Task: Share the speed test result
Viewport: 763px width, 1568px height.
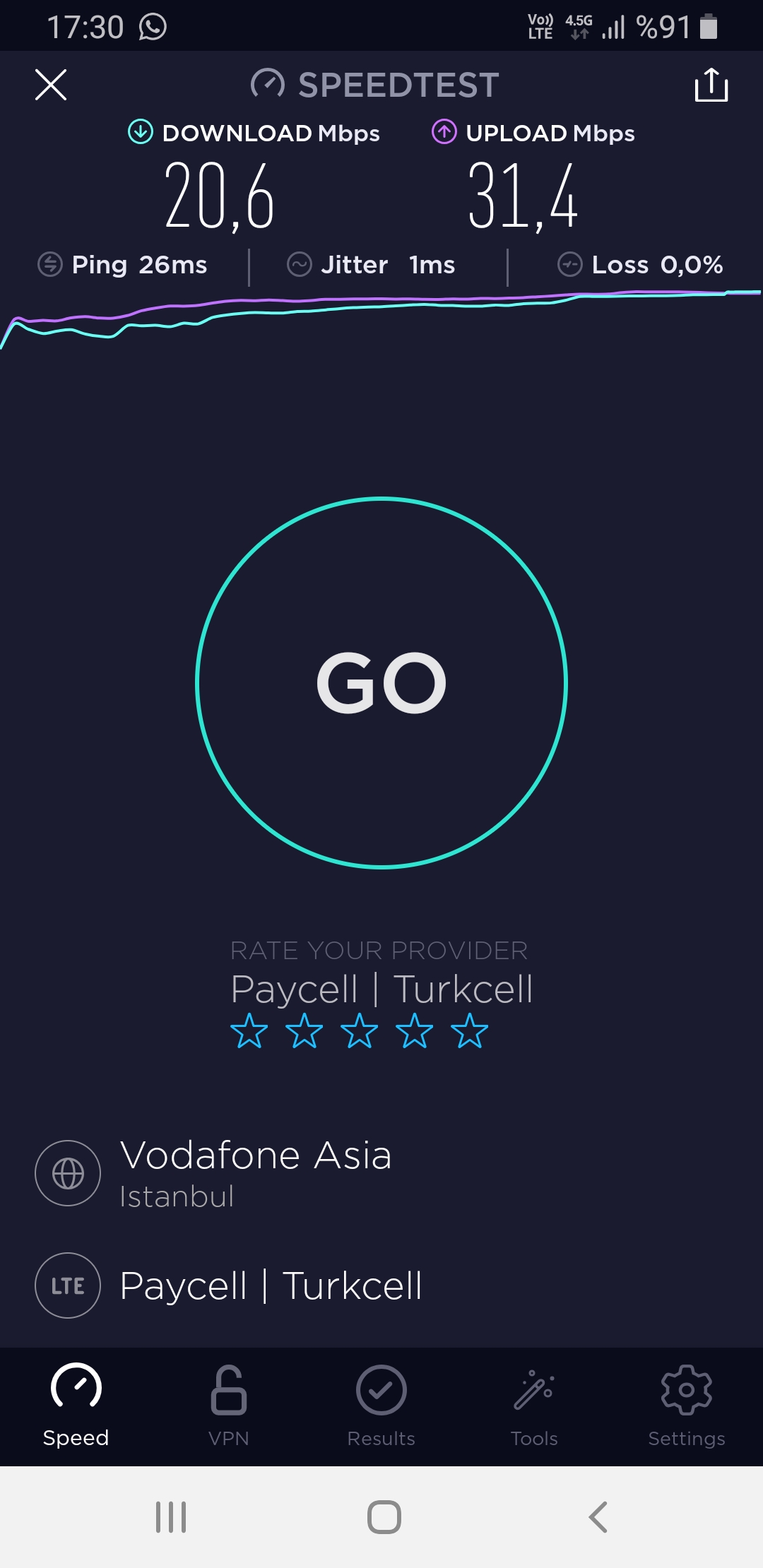Action: (711, 85)
